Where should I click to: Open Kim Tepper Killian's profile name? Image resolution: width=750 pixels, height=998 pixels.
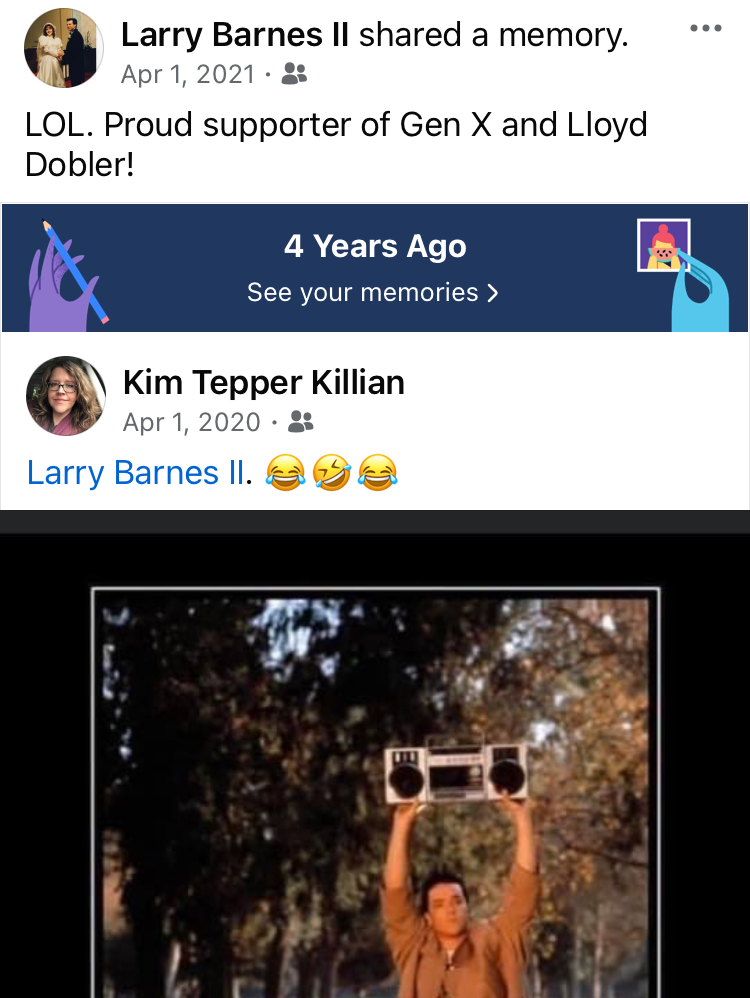(x=263, y=382)
